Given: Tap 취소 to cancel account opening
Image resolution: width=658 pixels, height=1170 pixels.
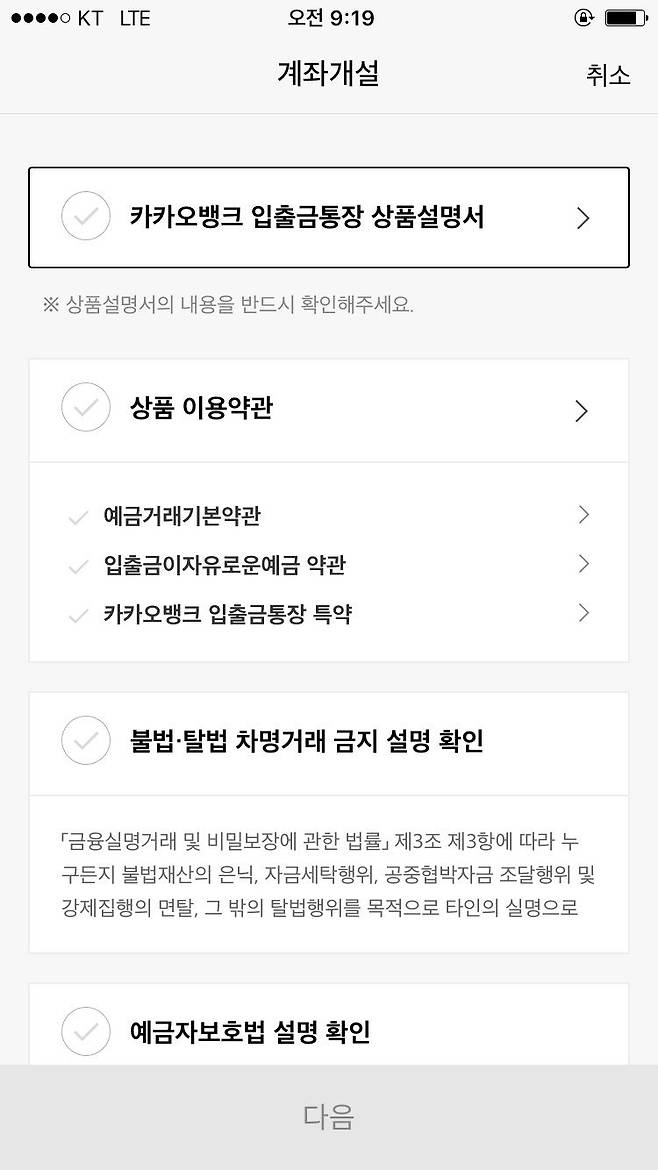Looking at the screenshot, I should pos(608,75).
